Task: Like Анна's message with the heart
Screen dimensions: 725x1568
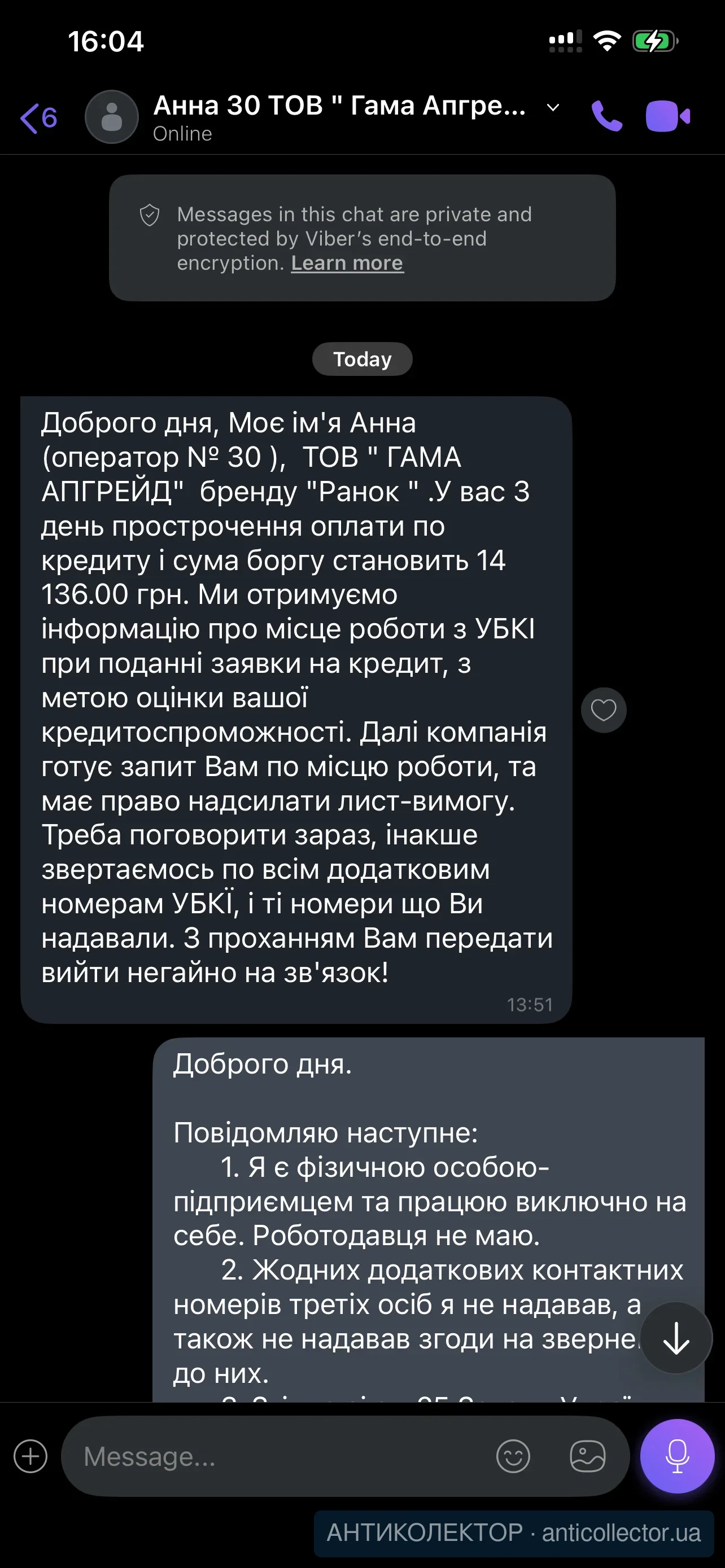Action: [603, 709]
